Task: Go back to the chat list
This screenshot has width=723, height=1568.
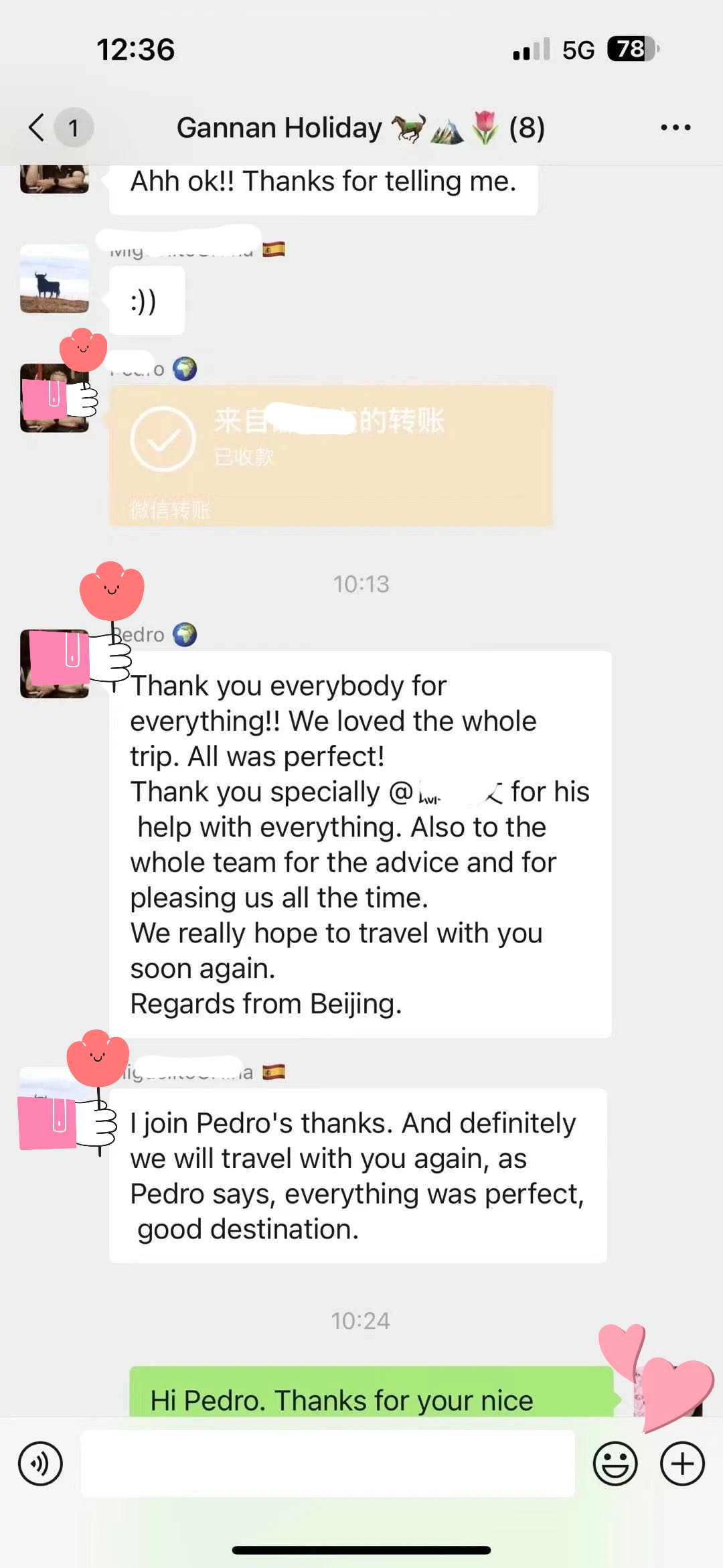Action: 37,127
